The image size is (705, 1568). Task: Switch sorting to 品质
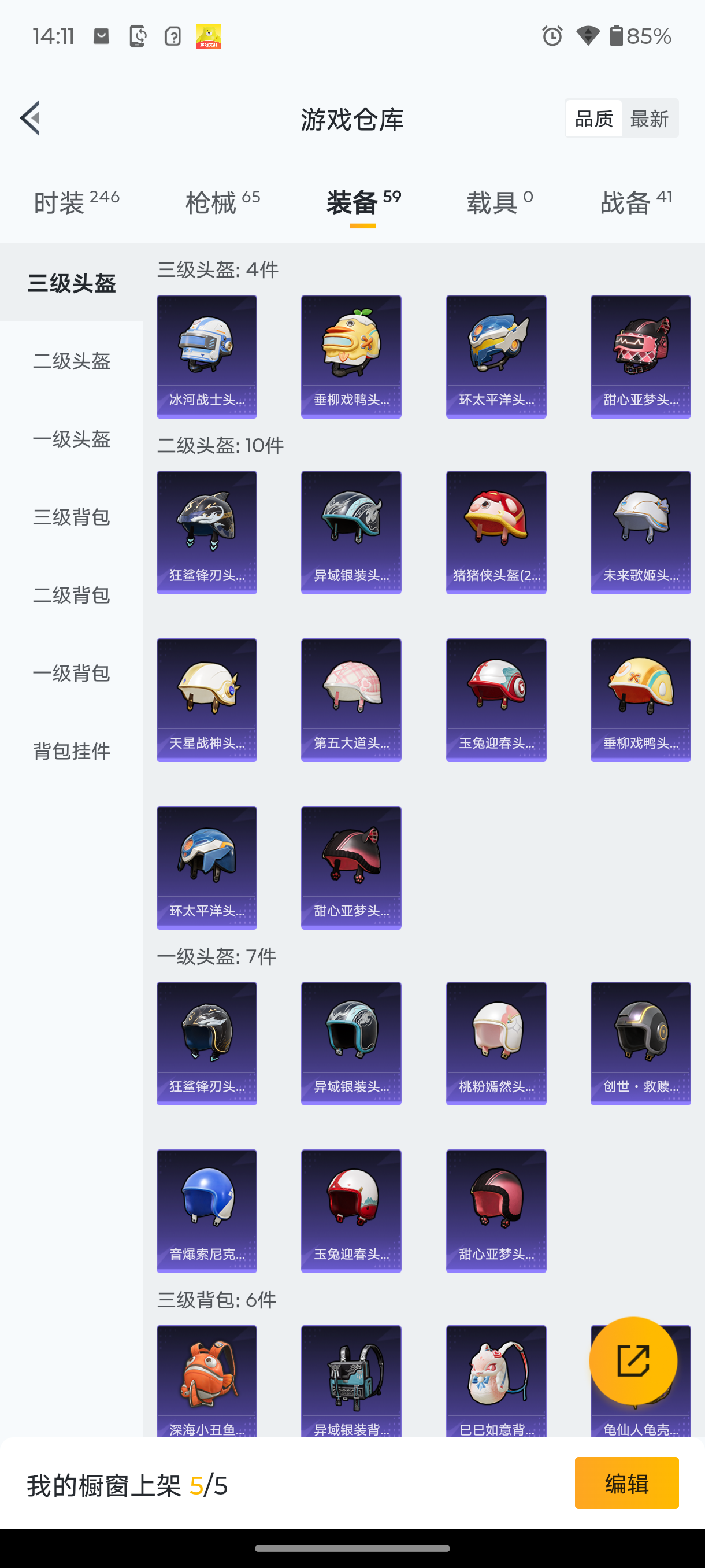pyautogui.click(x=593, y=118)
